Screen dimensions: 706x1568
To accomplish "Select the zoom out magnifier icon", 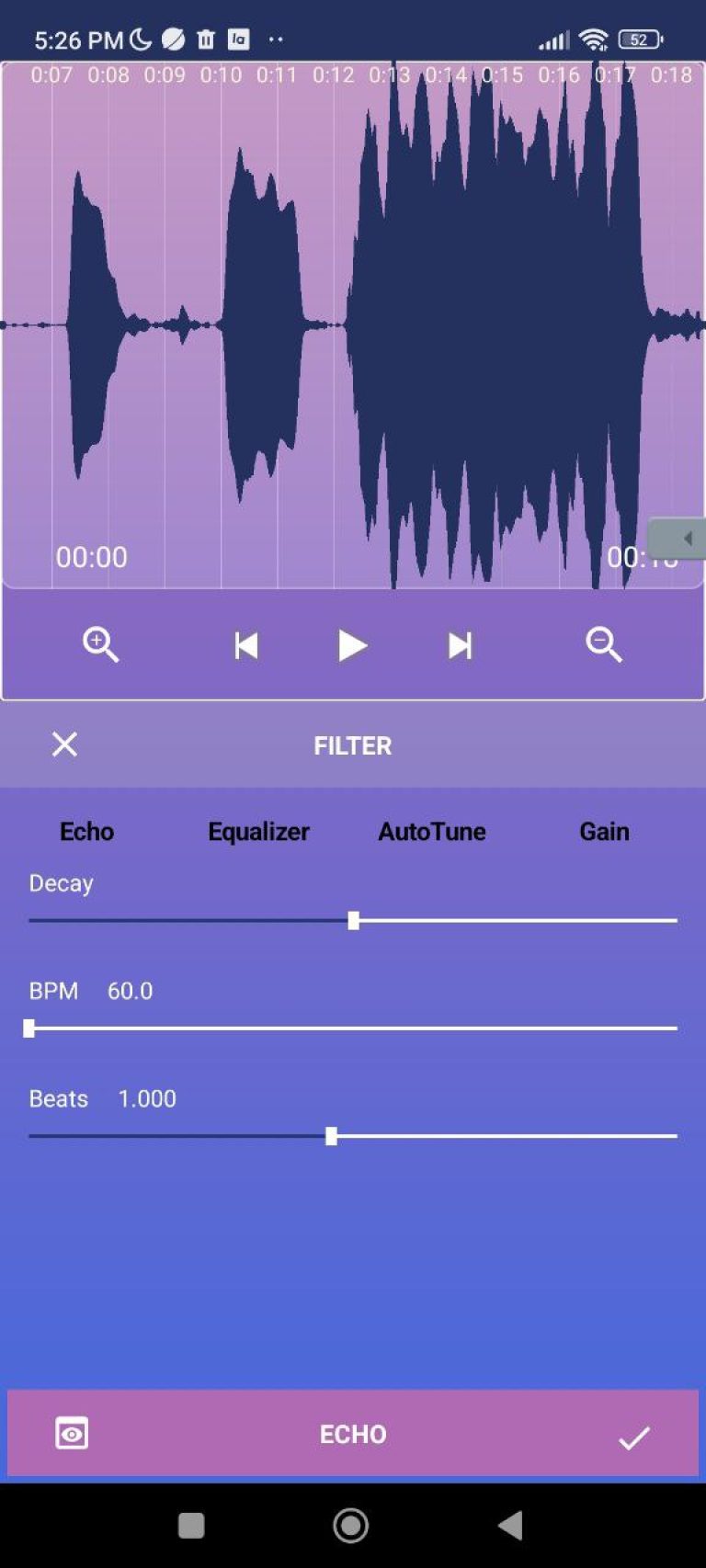I will tap(604, 645).
